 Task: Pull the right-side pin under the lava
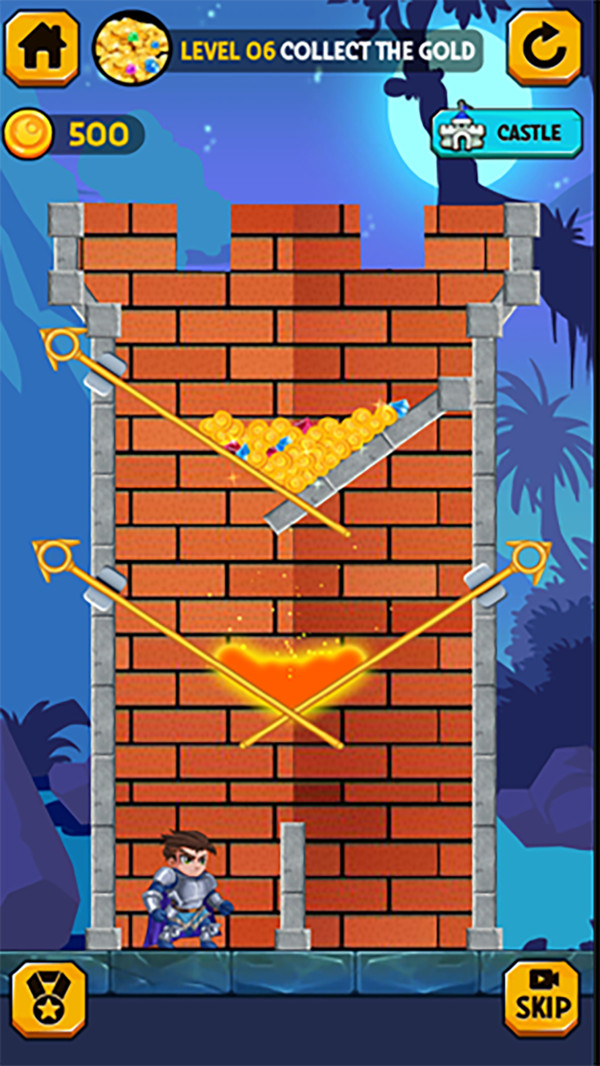[528, 558]
